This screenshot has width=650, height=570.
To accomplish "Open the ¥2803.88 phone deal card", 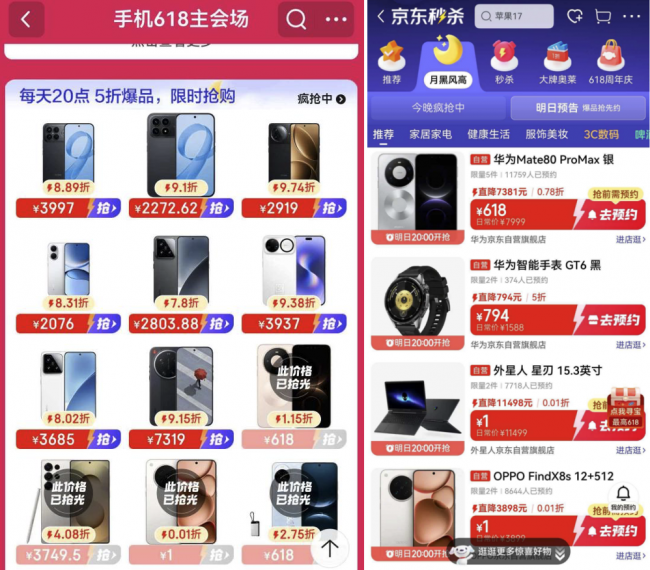I will pyautogui.click(x=181, y=284).
